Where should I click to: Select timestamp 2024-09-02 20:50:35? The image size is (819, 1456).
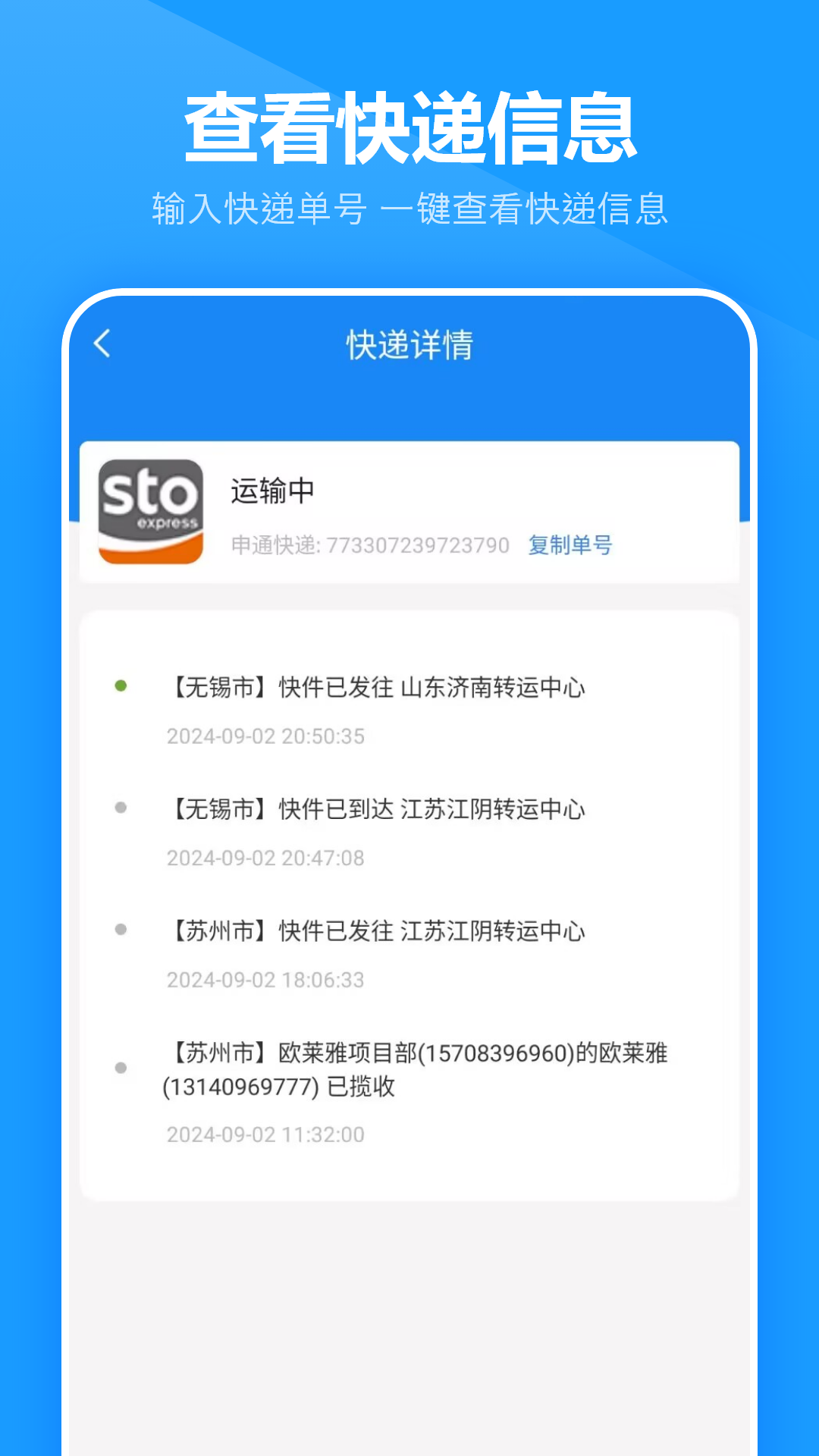tap(265, 736)
